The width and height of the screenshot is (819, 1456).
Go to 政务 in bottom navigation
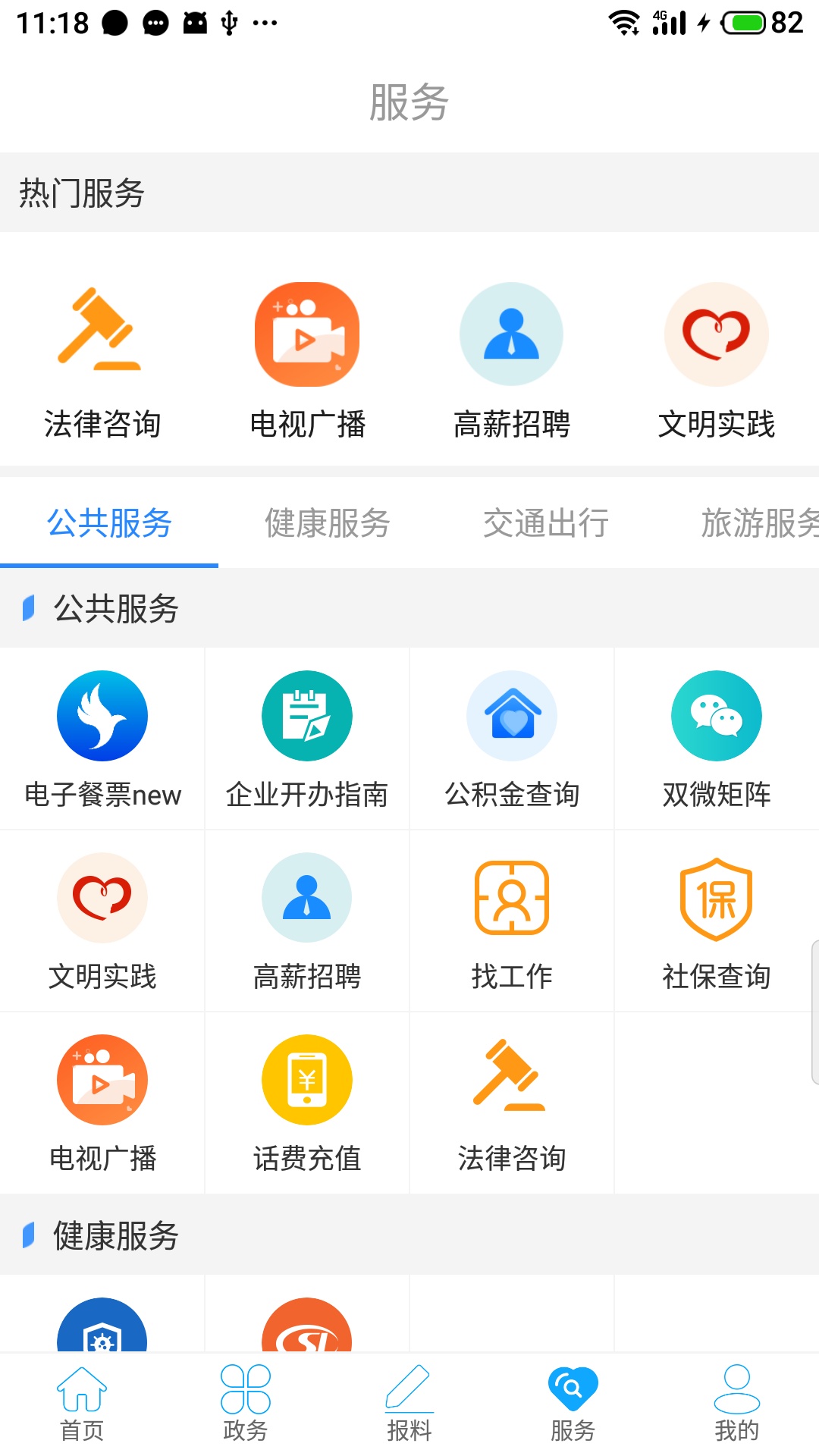(246, 1404)
